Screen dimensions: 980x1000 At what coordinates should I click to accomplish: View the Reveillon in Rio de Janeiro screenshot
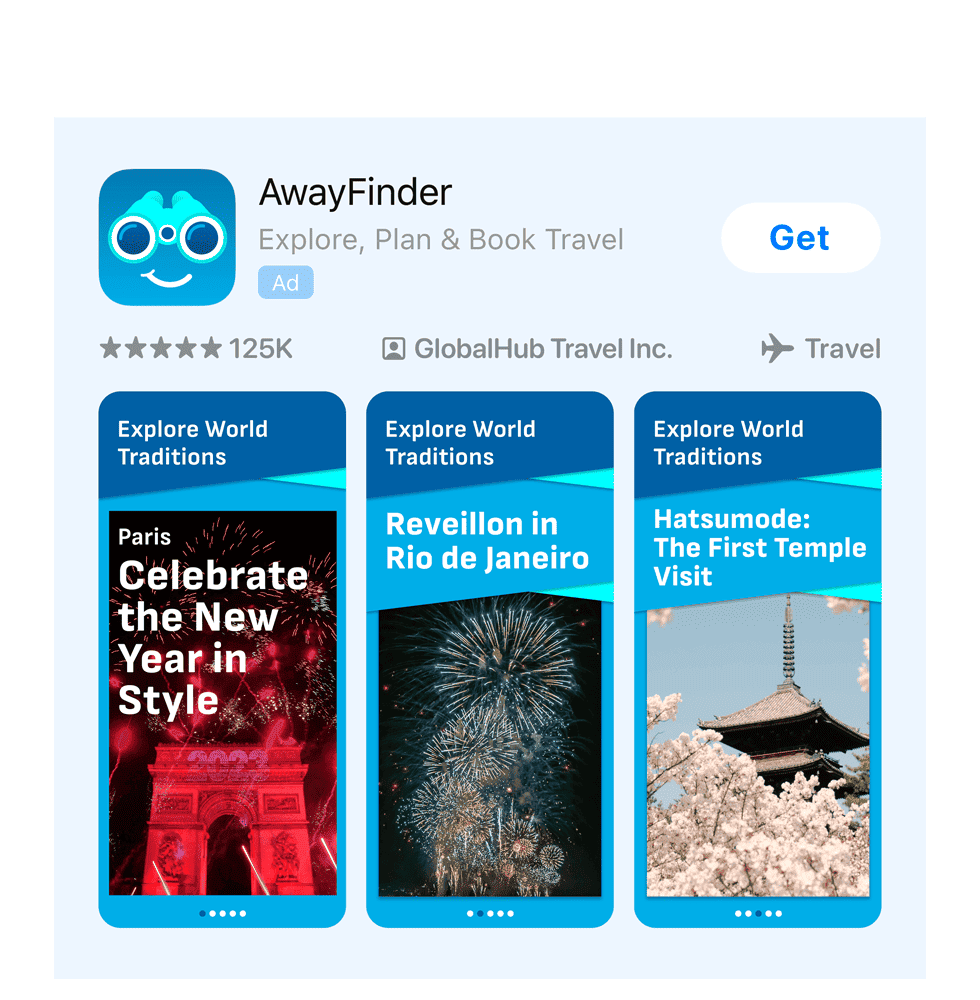489,660
